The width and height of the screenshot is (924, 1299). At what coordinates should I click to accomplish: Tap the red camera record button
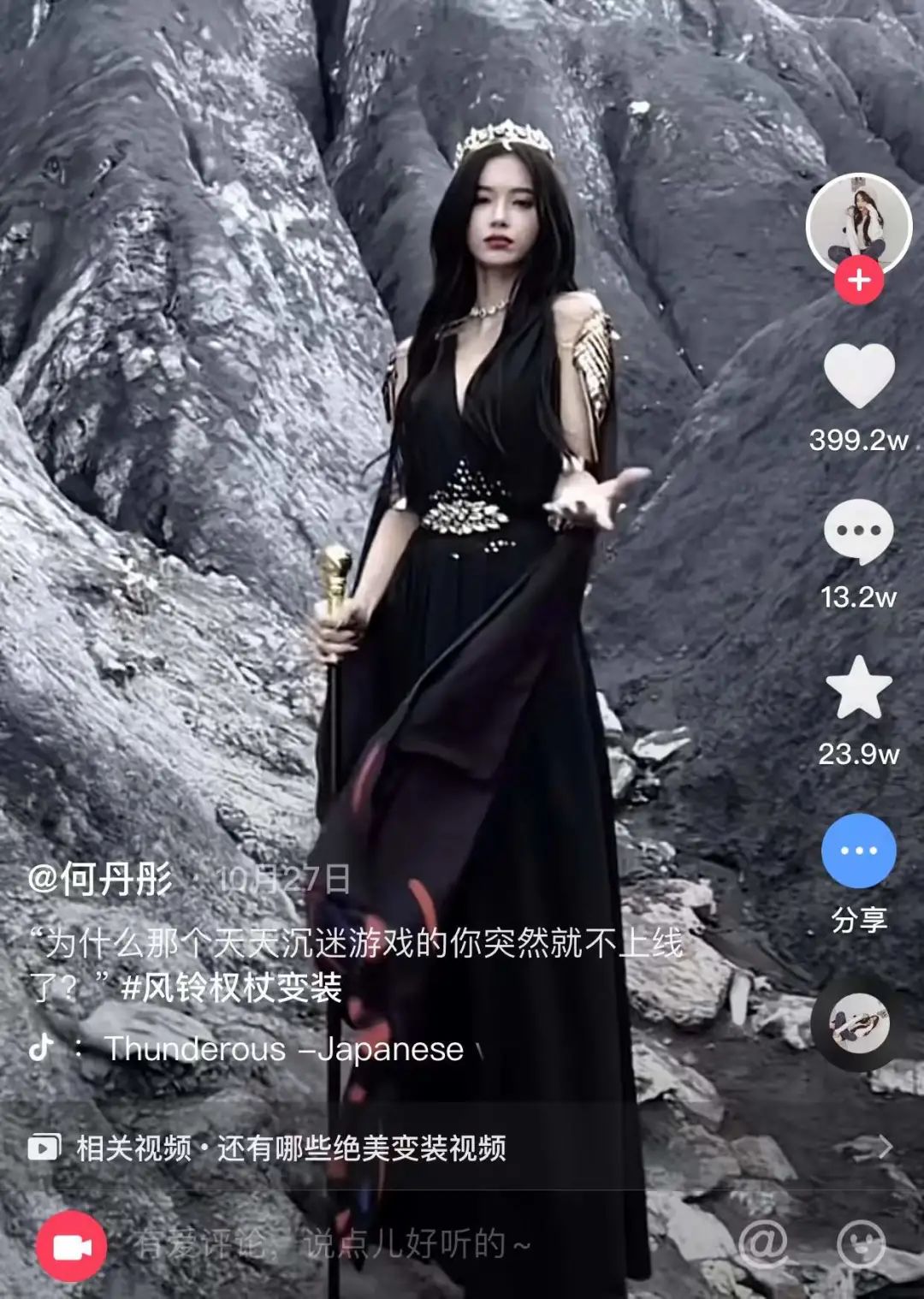[72, 1247]
